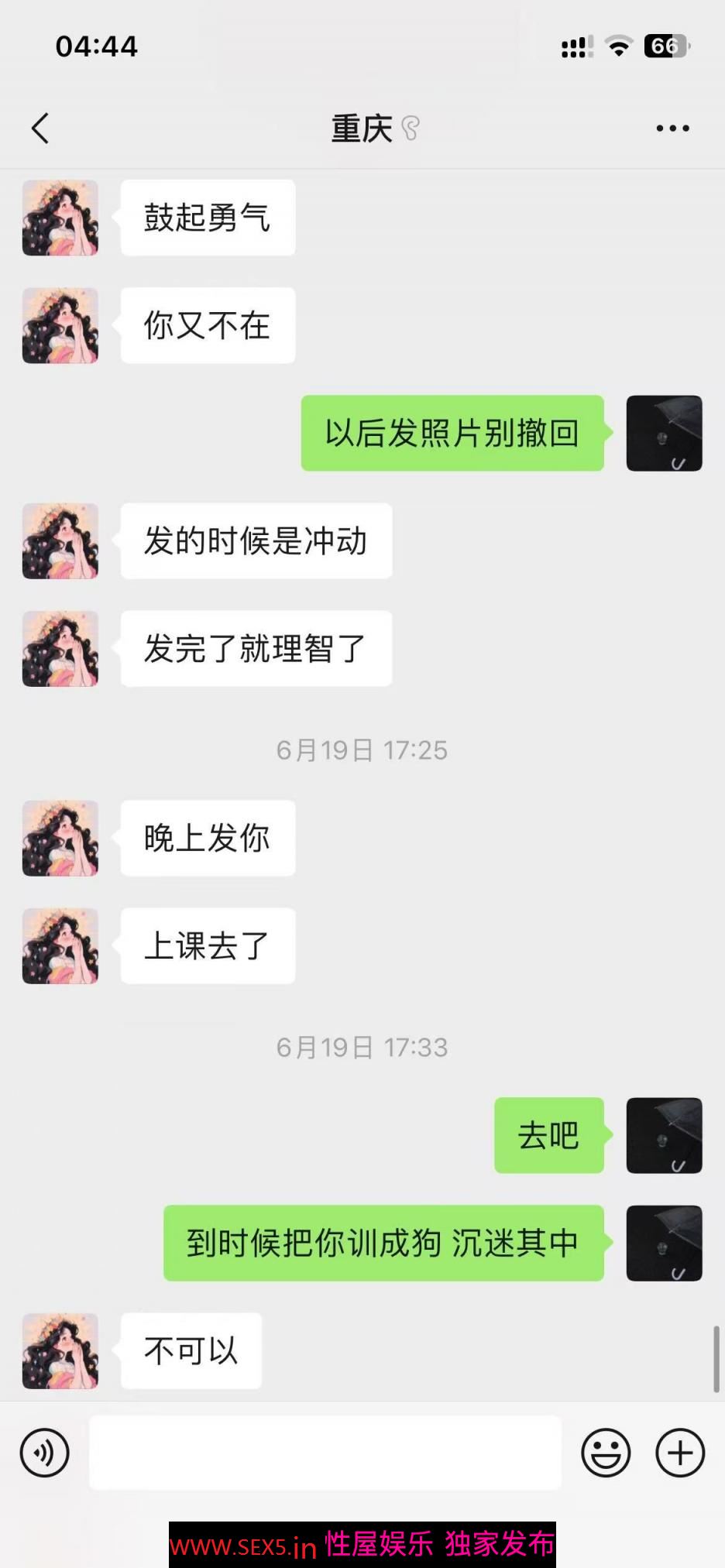Open the three-dot chat info menu
Viewport: 725px width, 1568px height.
(672, 129)
